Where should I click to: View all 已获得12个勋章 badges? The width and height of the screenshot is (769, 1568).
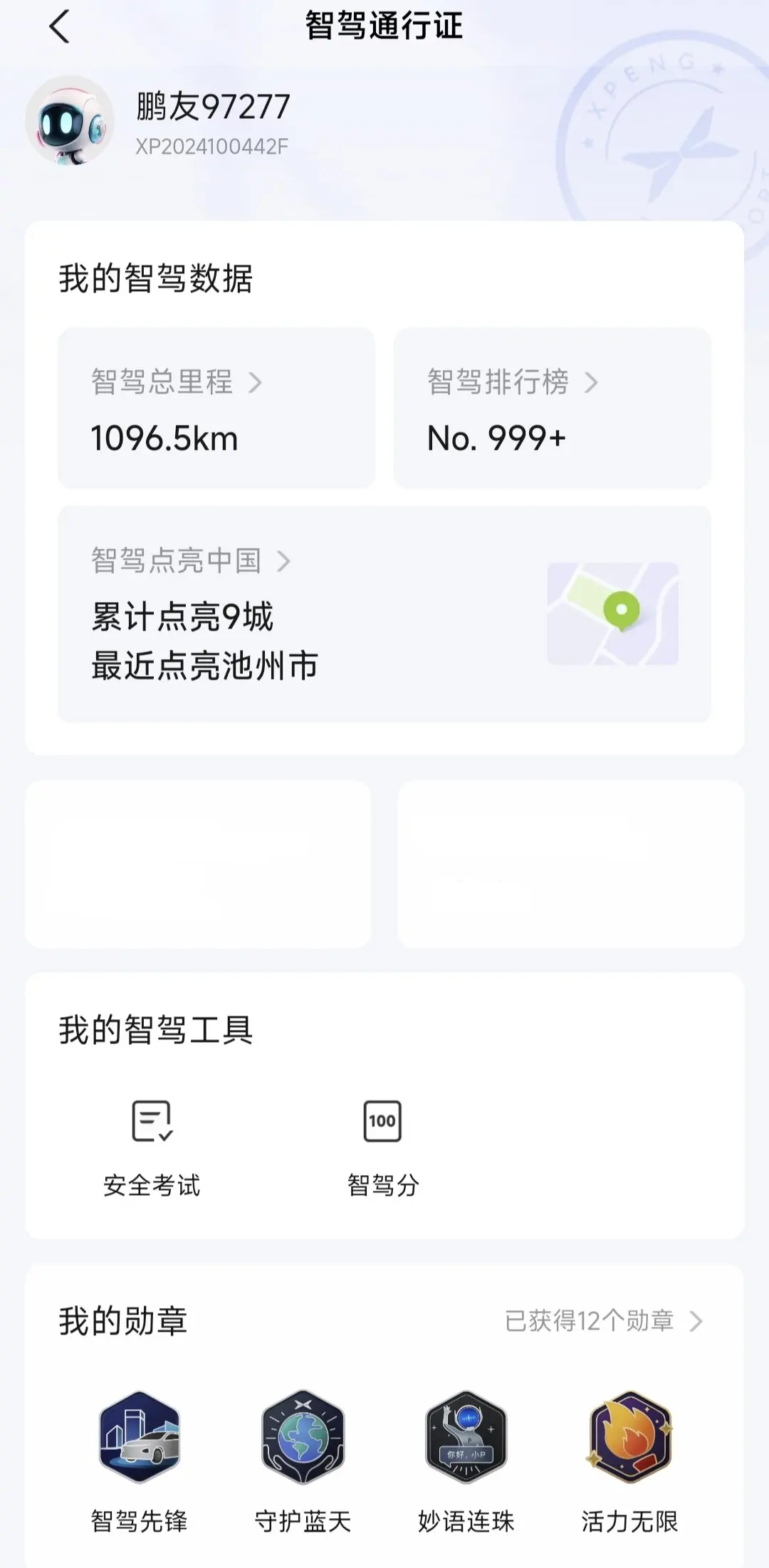click(x=602, y=1321)
